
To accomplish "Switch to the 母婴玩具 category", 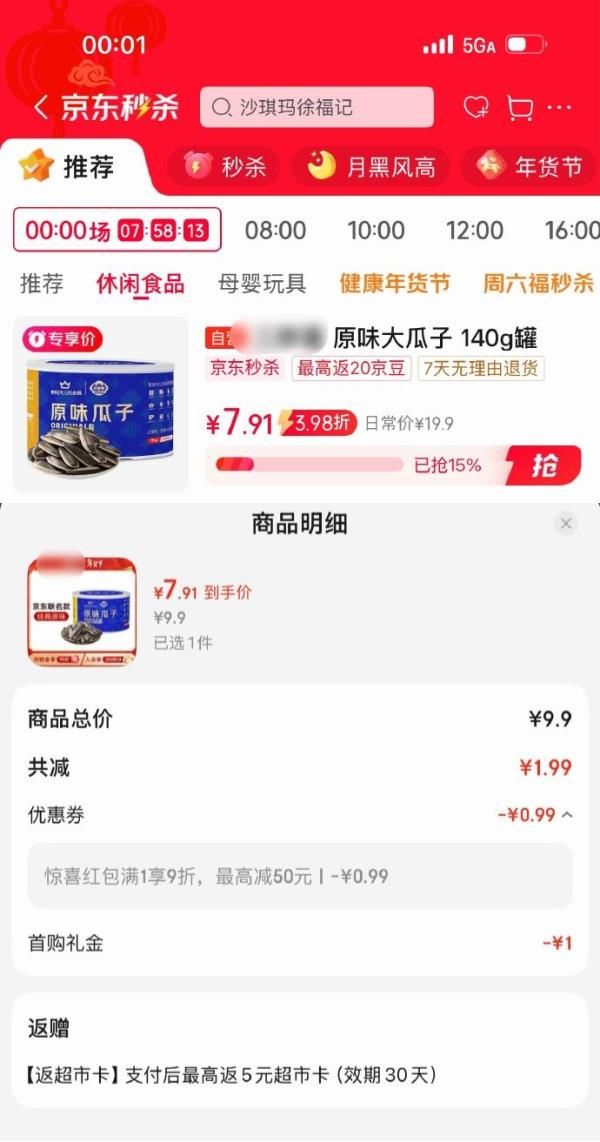I will (x=262, y=283).
